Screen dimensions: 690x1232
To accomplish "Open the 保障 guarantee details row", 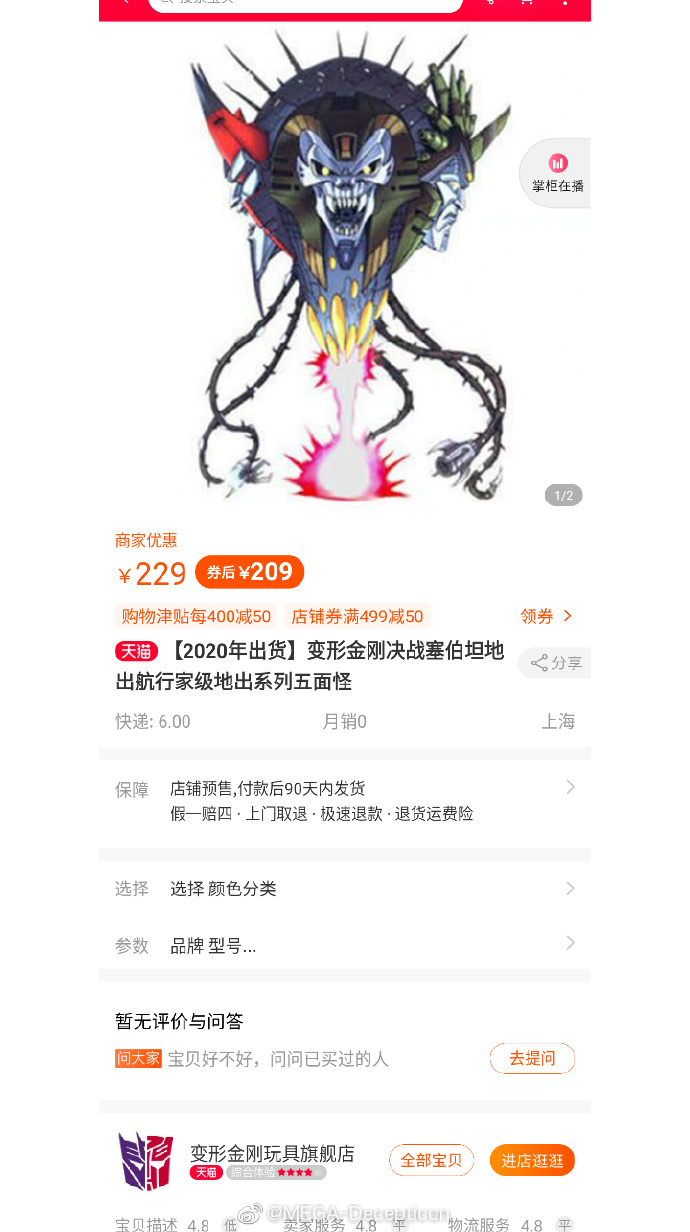I will click(x=344, y=801).
